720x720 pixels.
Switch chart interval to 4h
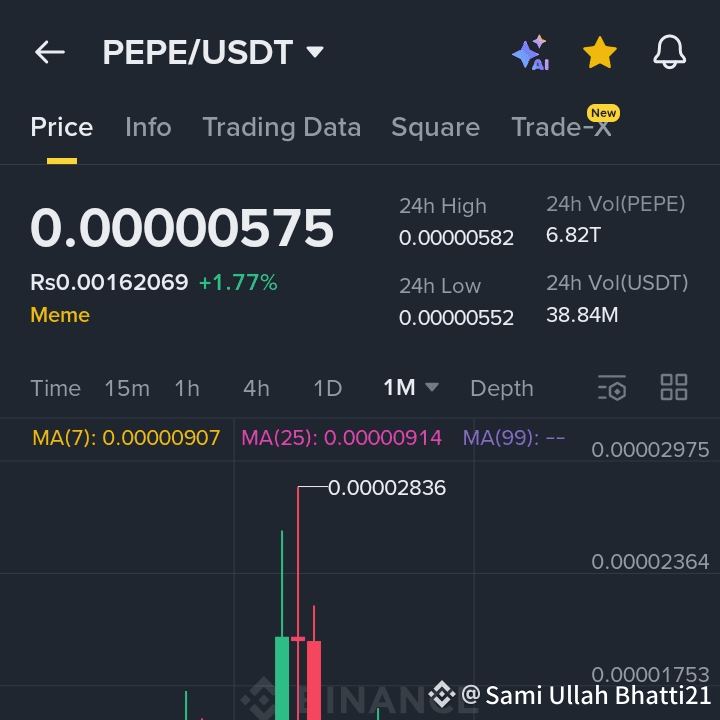pyautogui.click(x=256, y=388)
